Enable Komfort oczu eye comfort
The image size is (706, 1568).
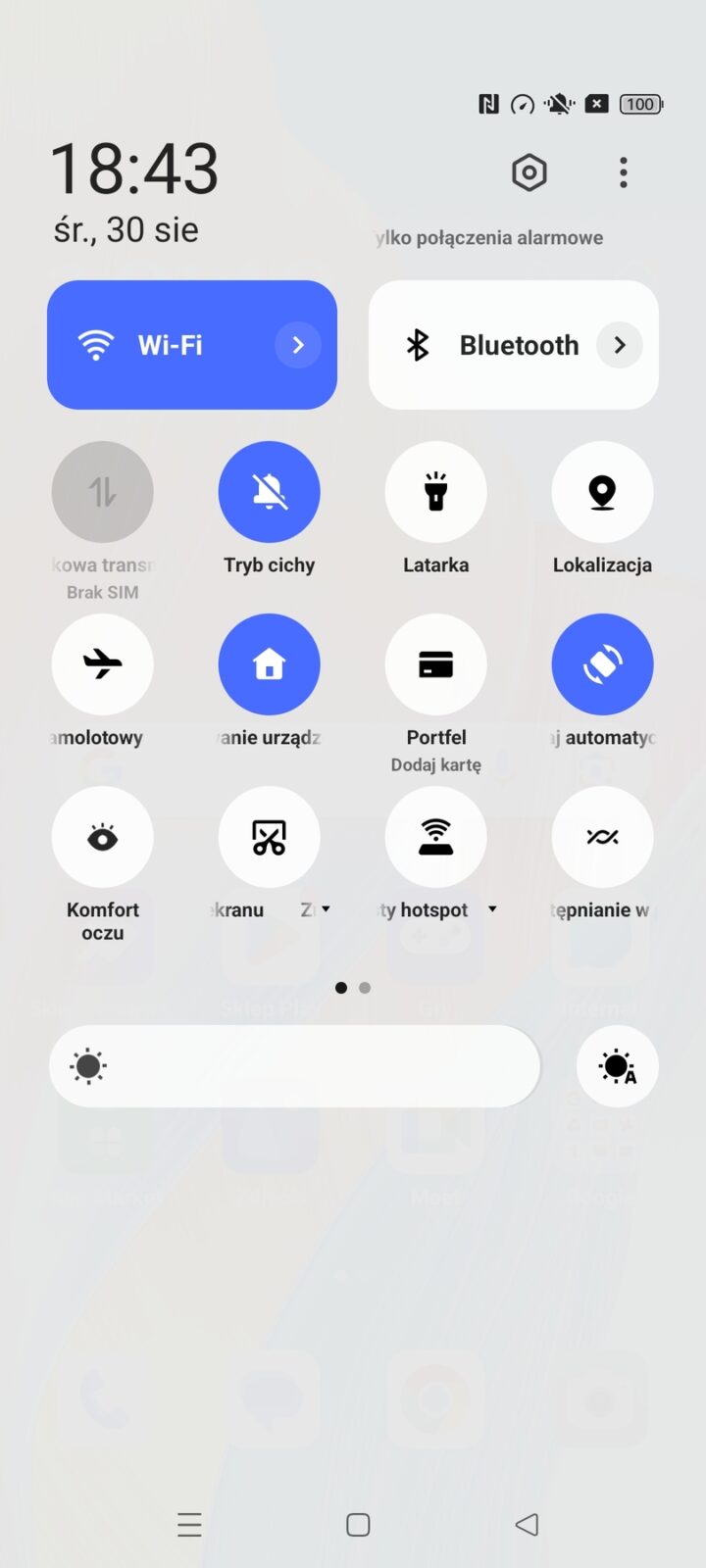102,837
